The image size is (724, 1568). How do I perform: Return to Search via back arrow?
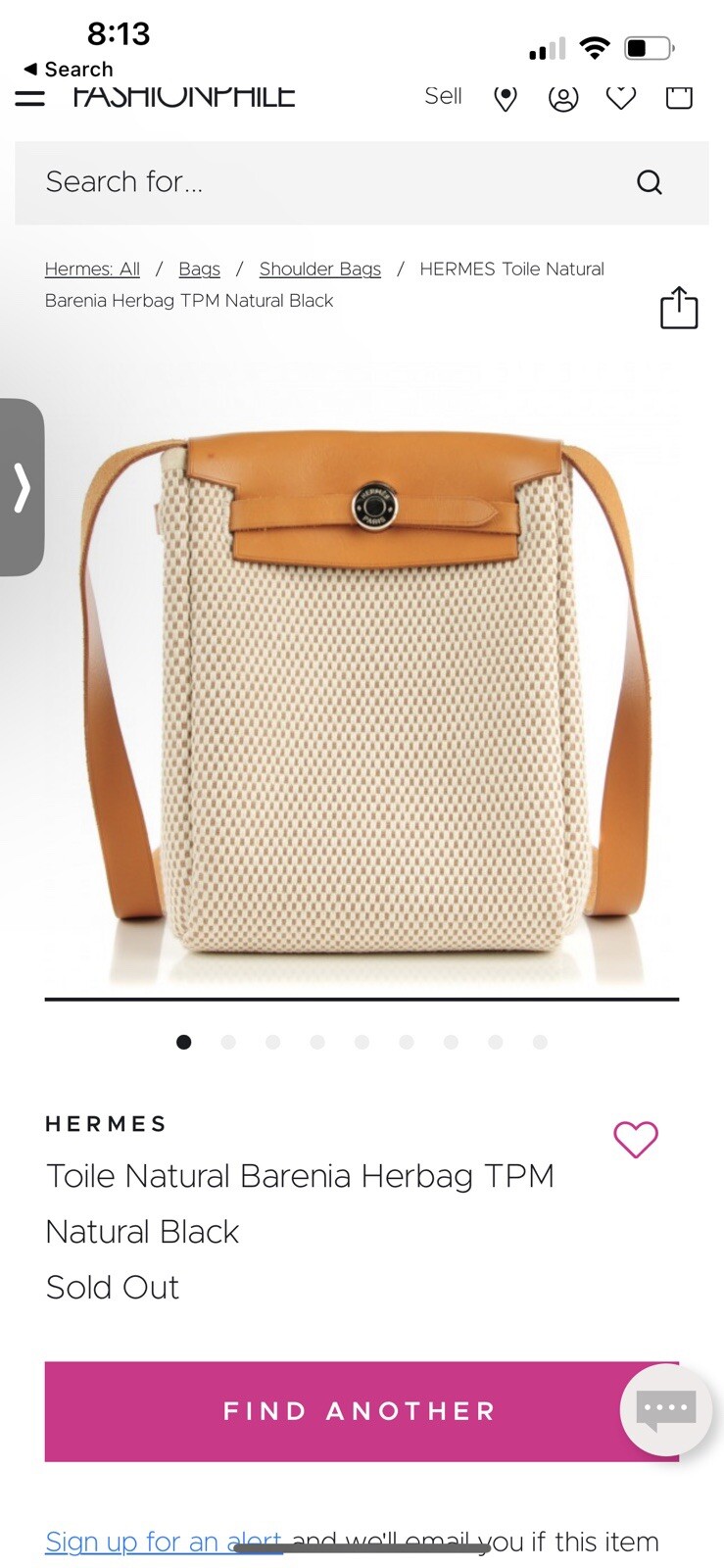(x=67, y=70)
